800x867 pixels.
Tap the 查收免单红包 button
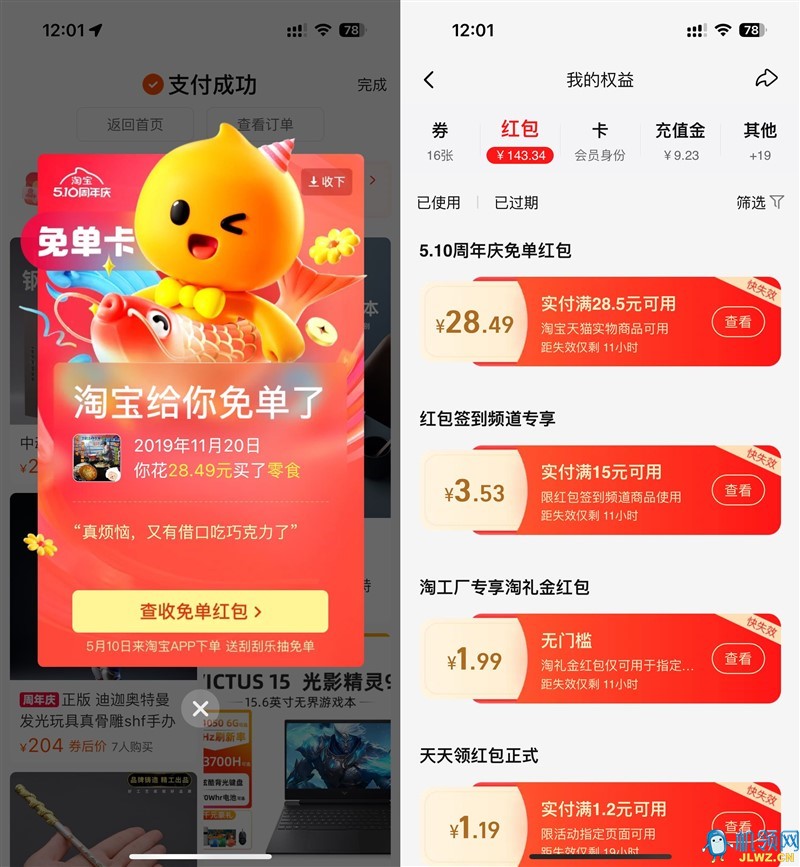point(200,611)
